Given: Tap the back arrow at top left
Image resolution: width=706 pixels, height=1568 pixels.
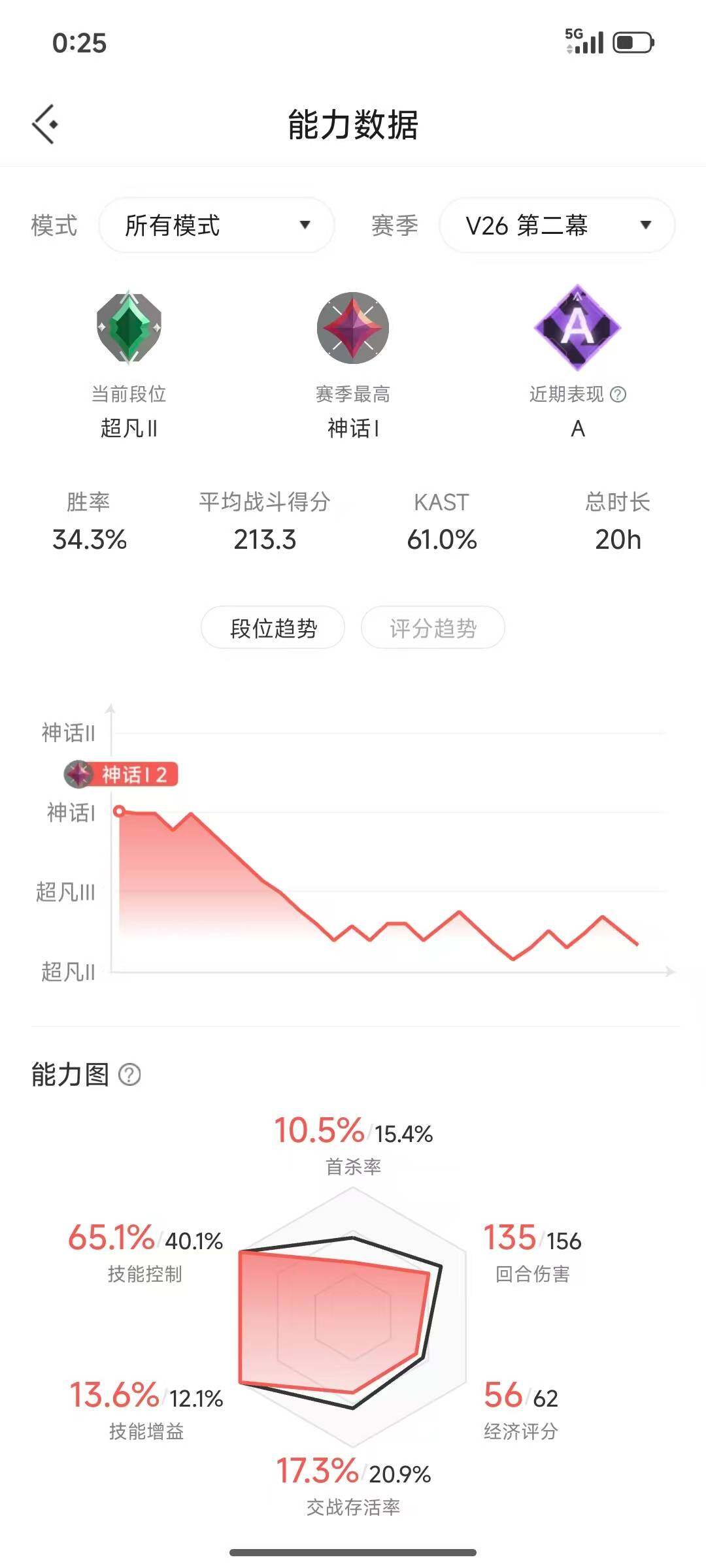Looking at the screenshot, I should 43,123.
